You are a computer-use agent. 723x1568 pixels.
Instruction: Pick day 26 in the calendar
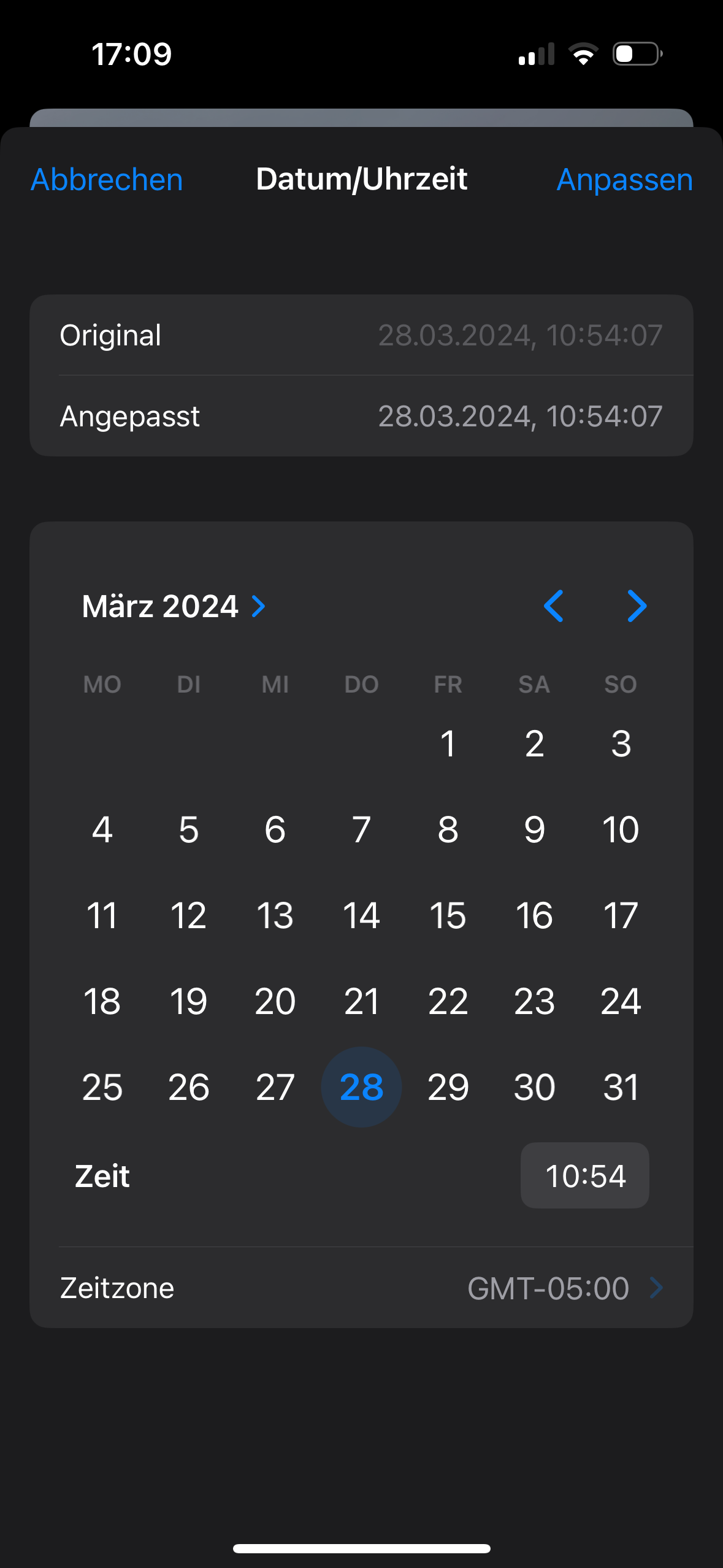click(x=189, y=1087)
